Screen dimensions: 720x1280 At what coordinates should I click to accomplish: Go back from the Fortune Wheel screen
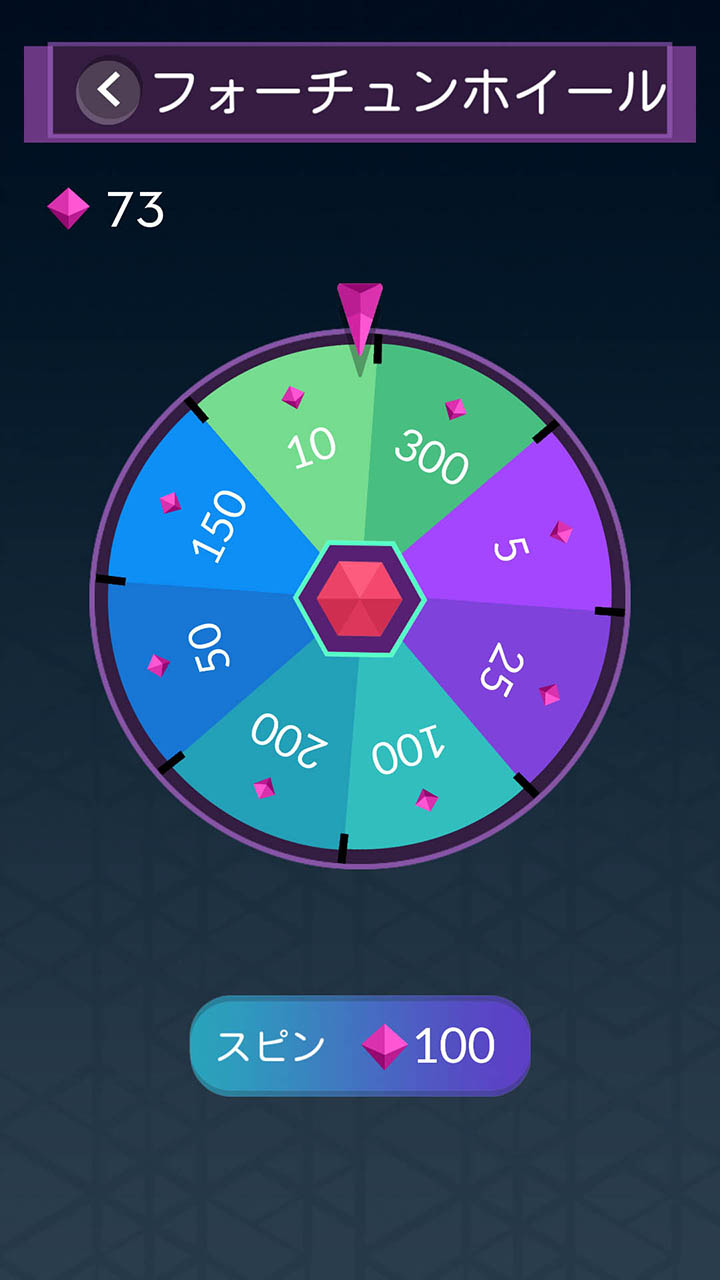tap(108, 91)
